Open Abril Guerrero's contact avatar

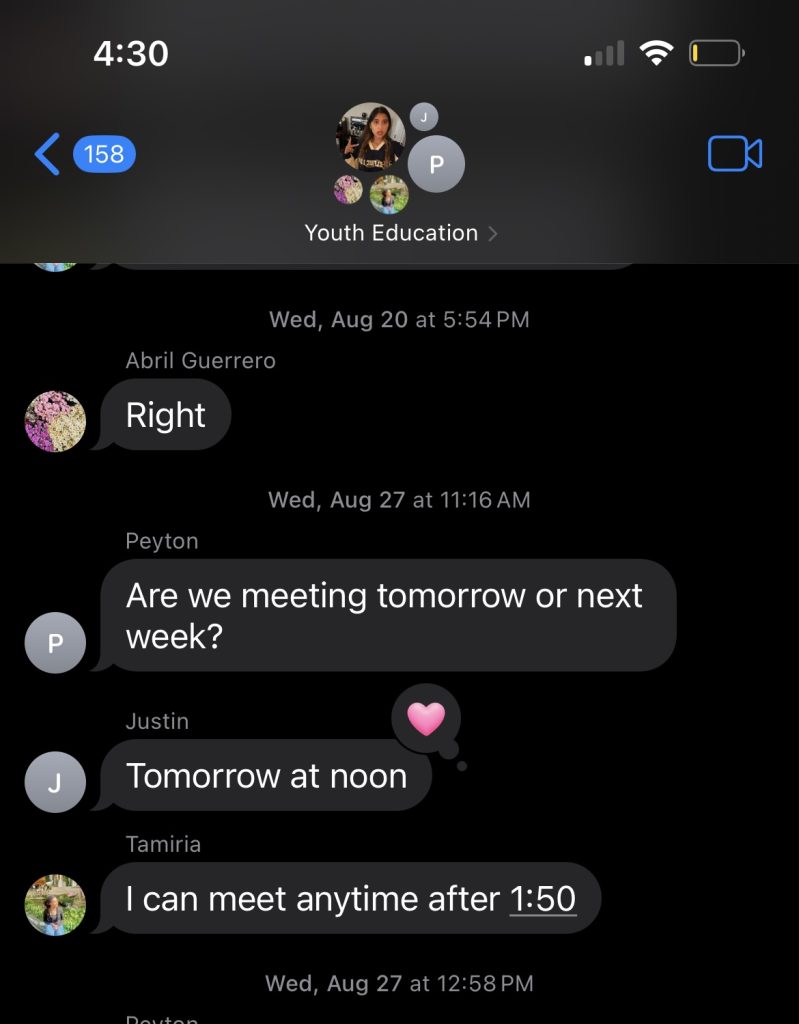pos(55,421)
